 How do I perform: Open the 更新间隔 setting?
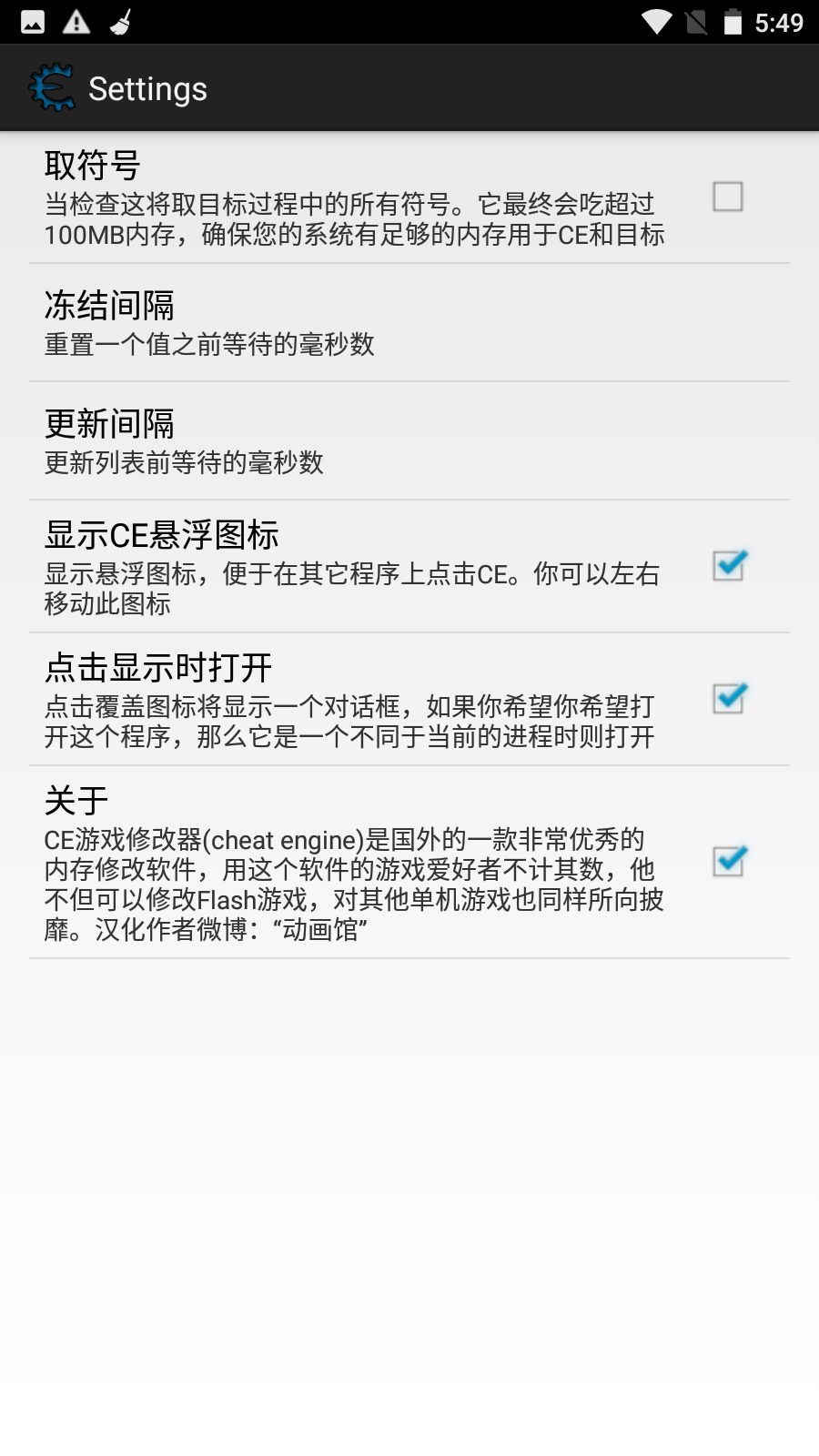409,441
